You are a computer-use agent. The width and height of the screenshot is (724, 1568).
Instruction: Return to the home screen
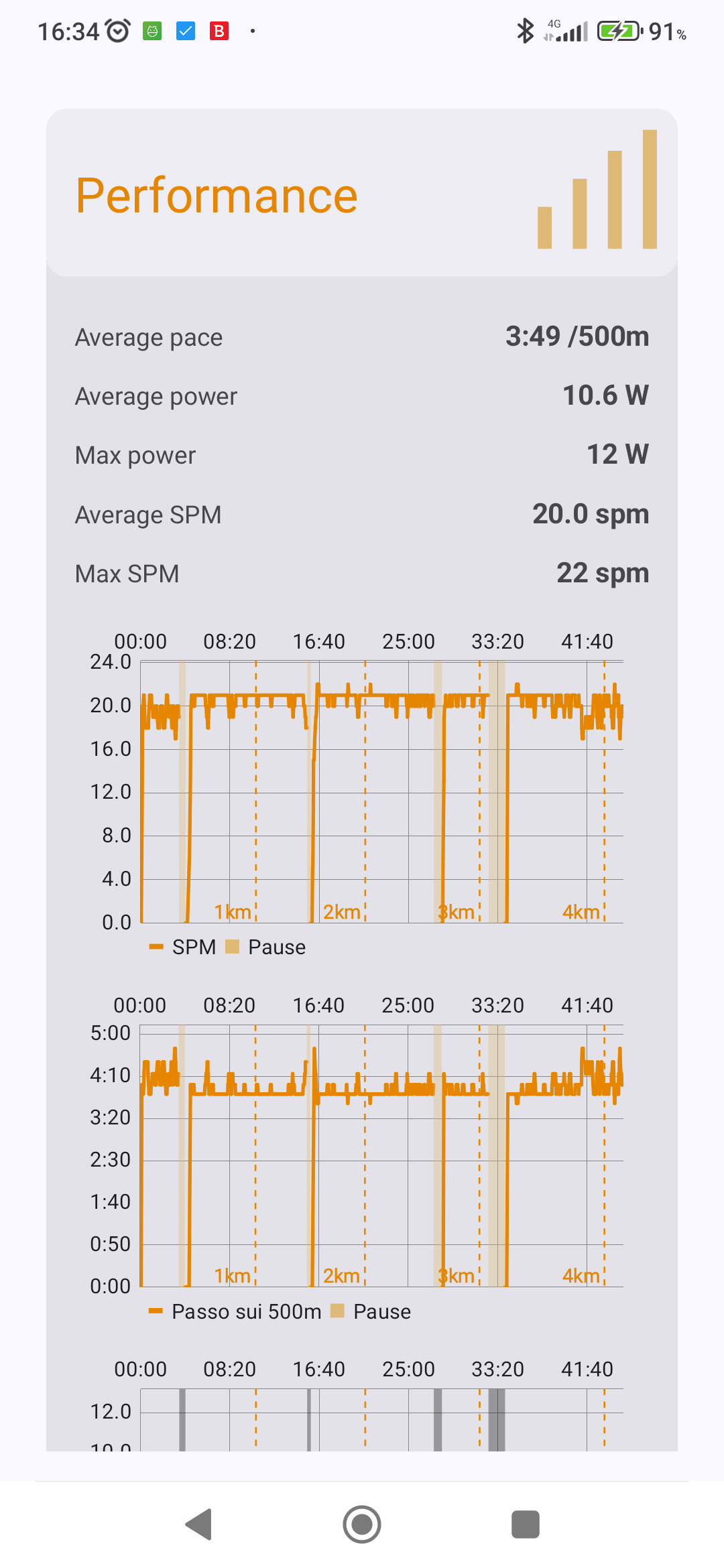[362, 1524]
